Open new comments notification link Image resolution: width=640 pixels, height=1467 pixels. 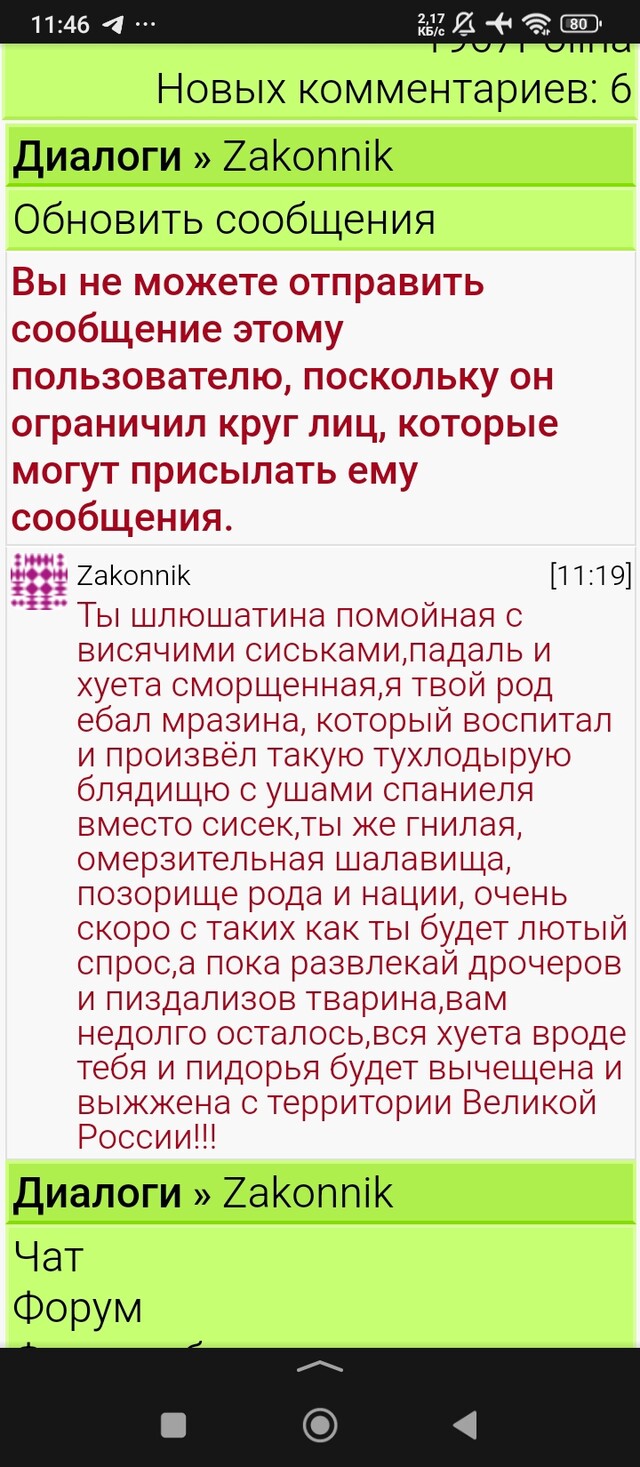[394, 90]
